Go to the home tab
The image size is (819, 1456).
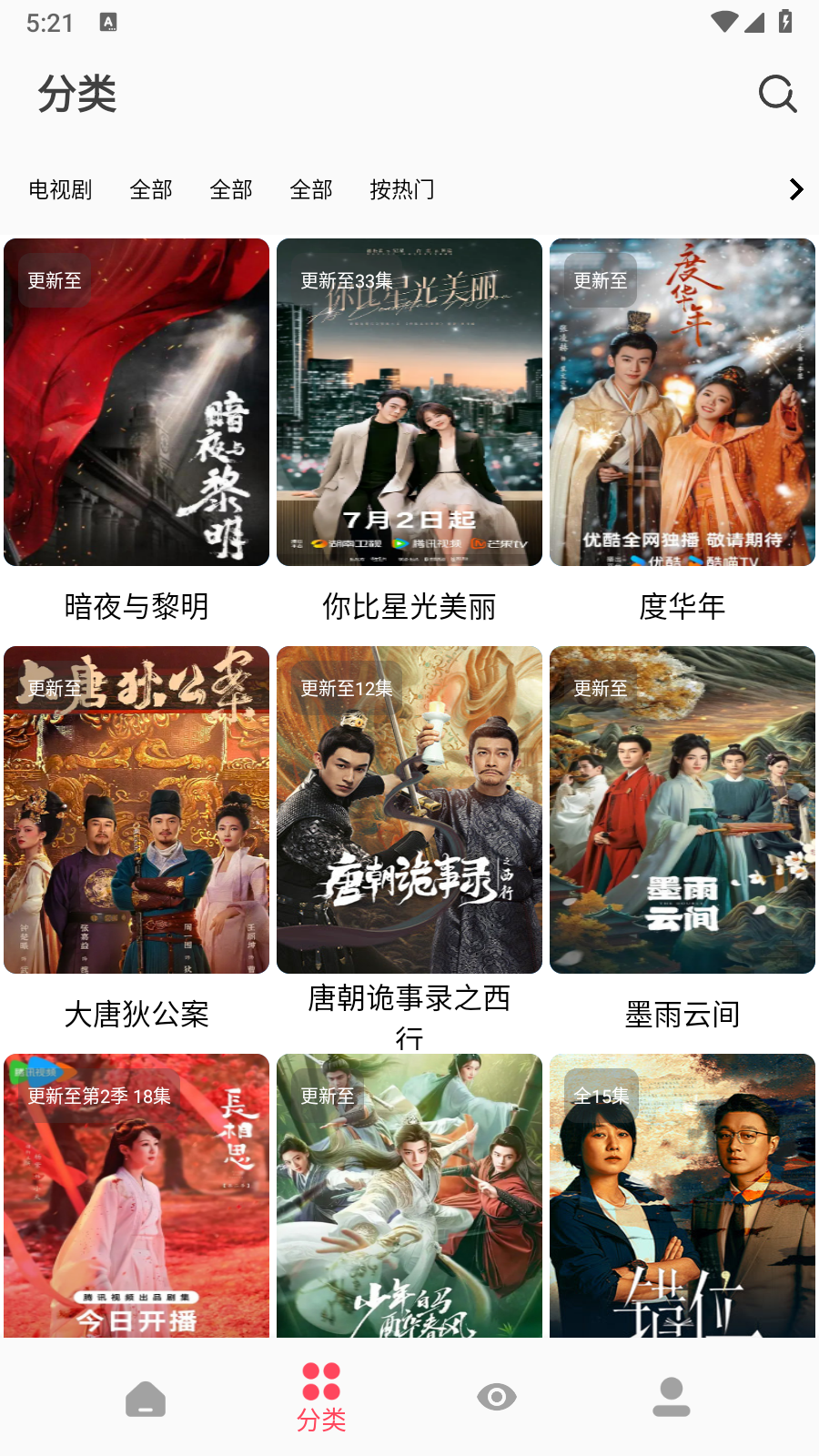[146, 1398]
